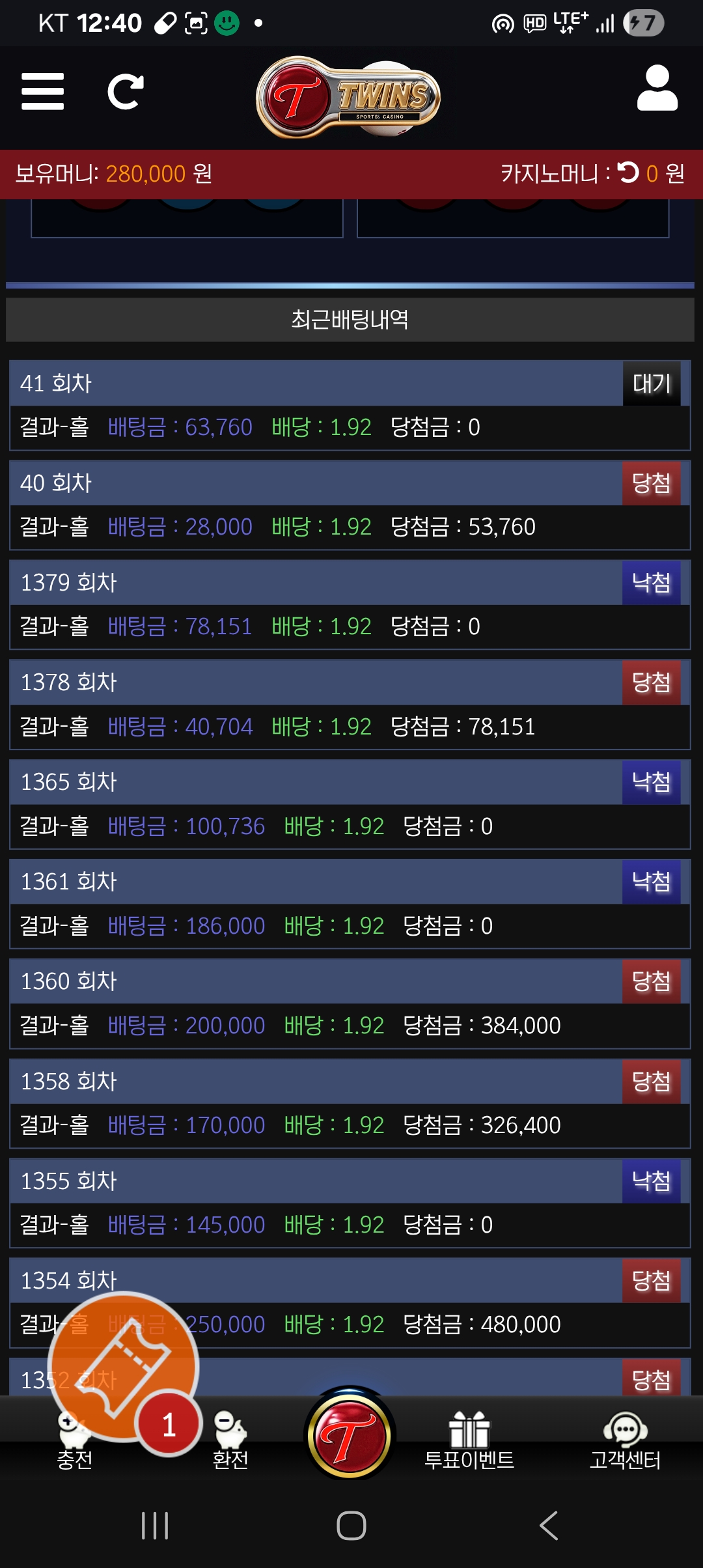Go back using system back button
Screen dimensions: 703x1568
click(549, 1526)
